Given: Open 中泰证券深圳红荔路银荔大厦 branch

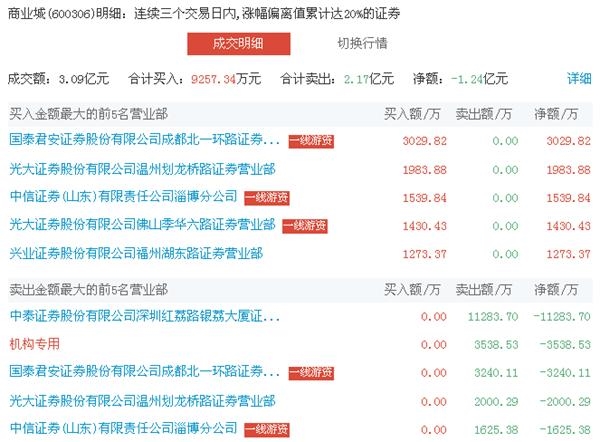Looking at the screenshot, I should pos(144,316).
